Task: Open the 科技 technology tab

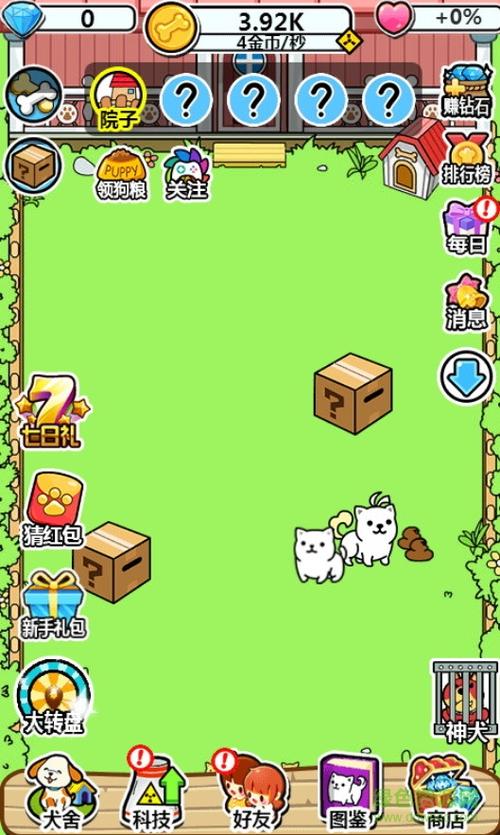Action: 154,791
